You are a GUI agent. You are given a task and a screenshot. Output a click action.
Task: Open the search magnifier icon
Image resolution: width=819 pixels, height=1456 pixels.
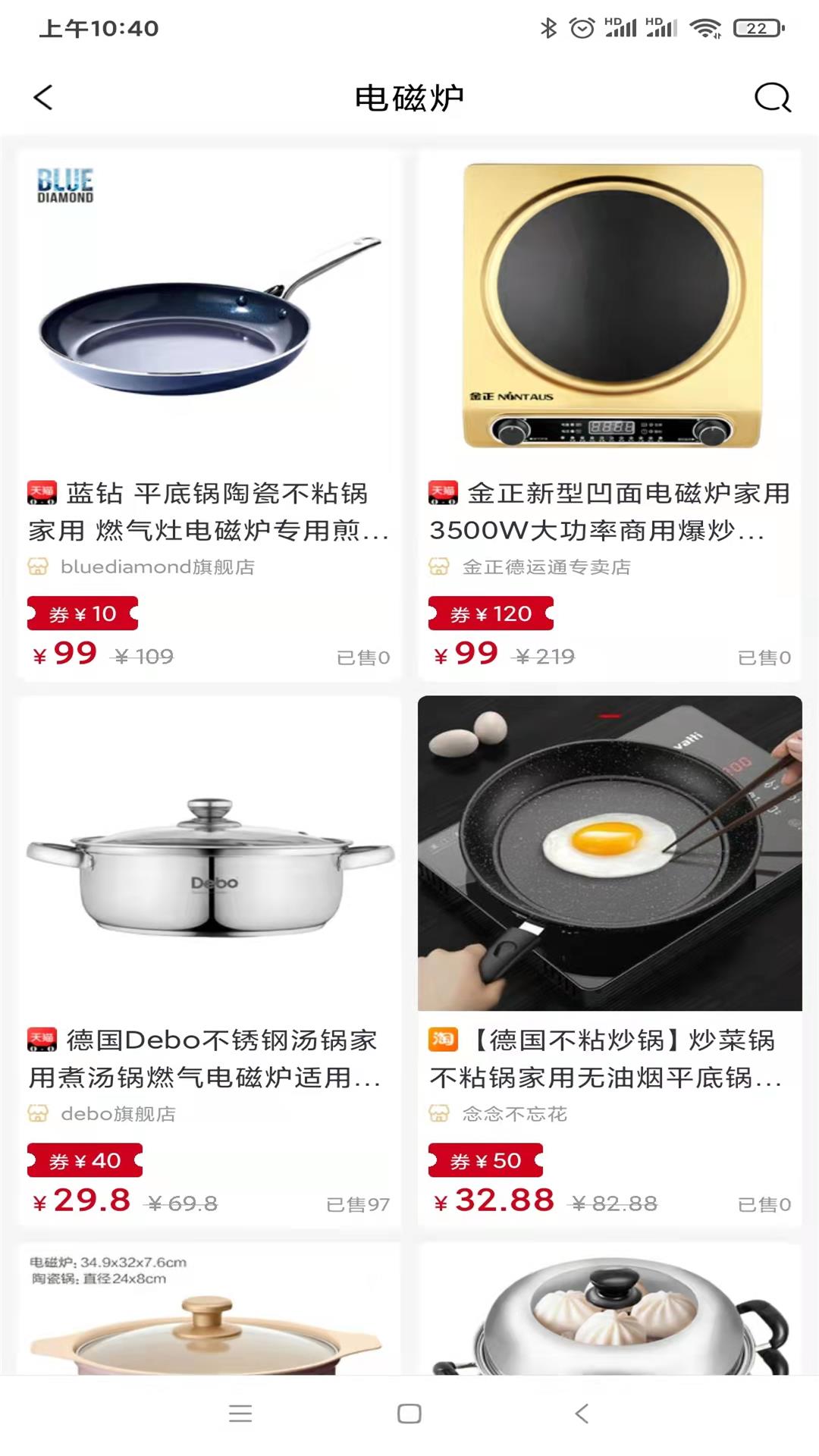(x=772, y=98)
